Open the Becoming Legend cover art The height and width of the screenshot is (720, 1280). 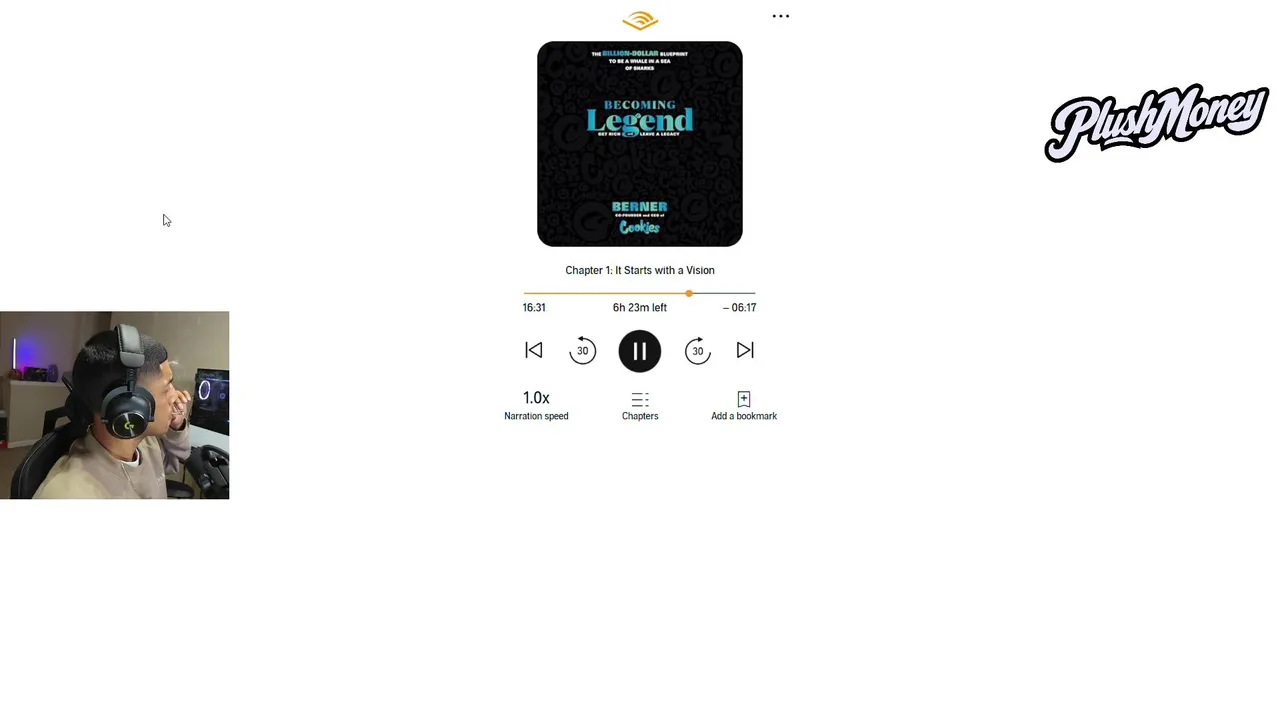[x=640, y=144]
